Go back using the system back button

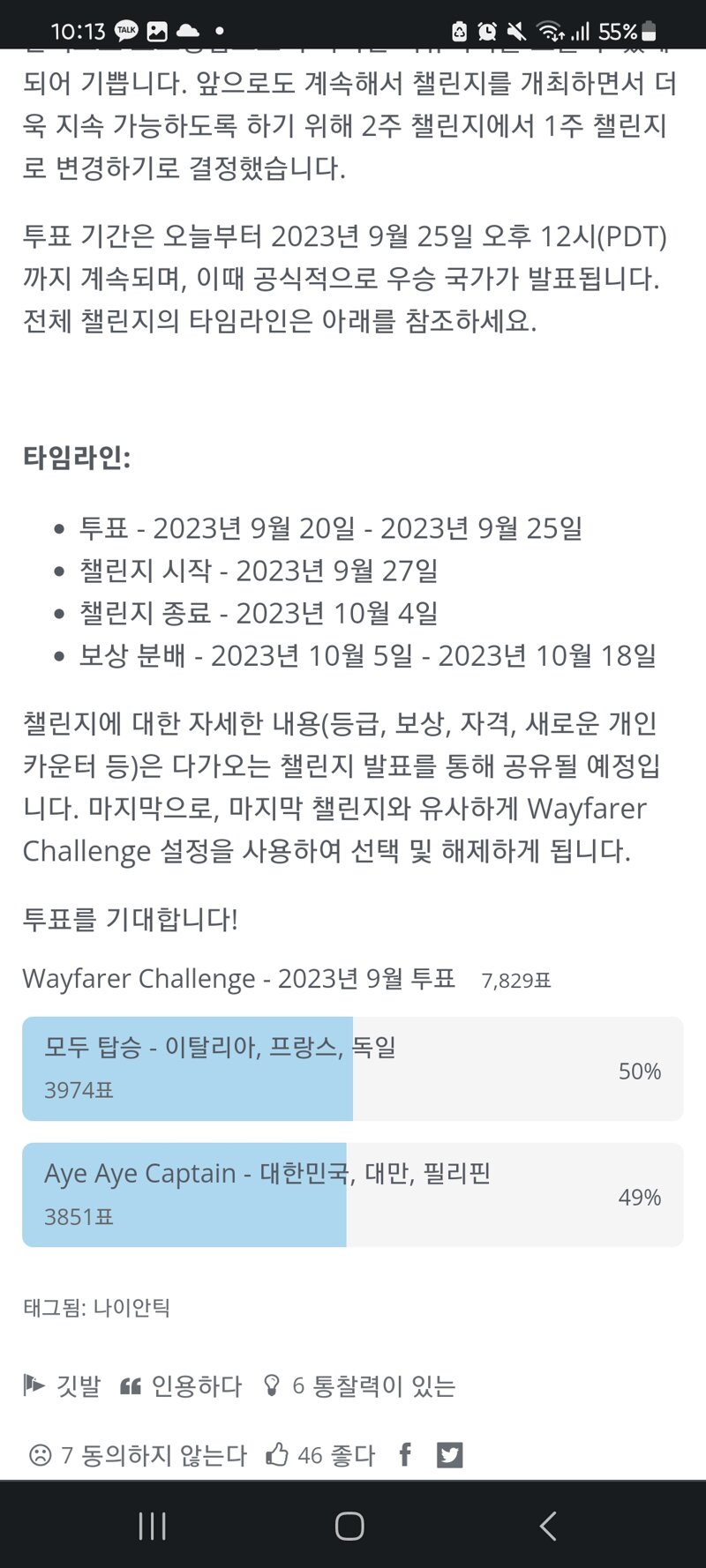pos(548,1526)
